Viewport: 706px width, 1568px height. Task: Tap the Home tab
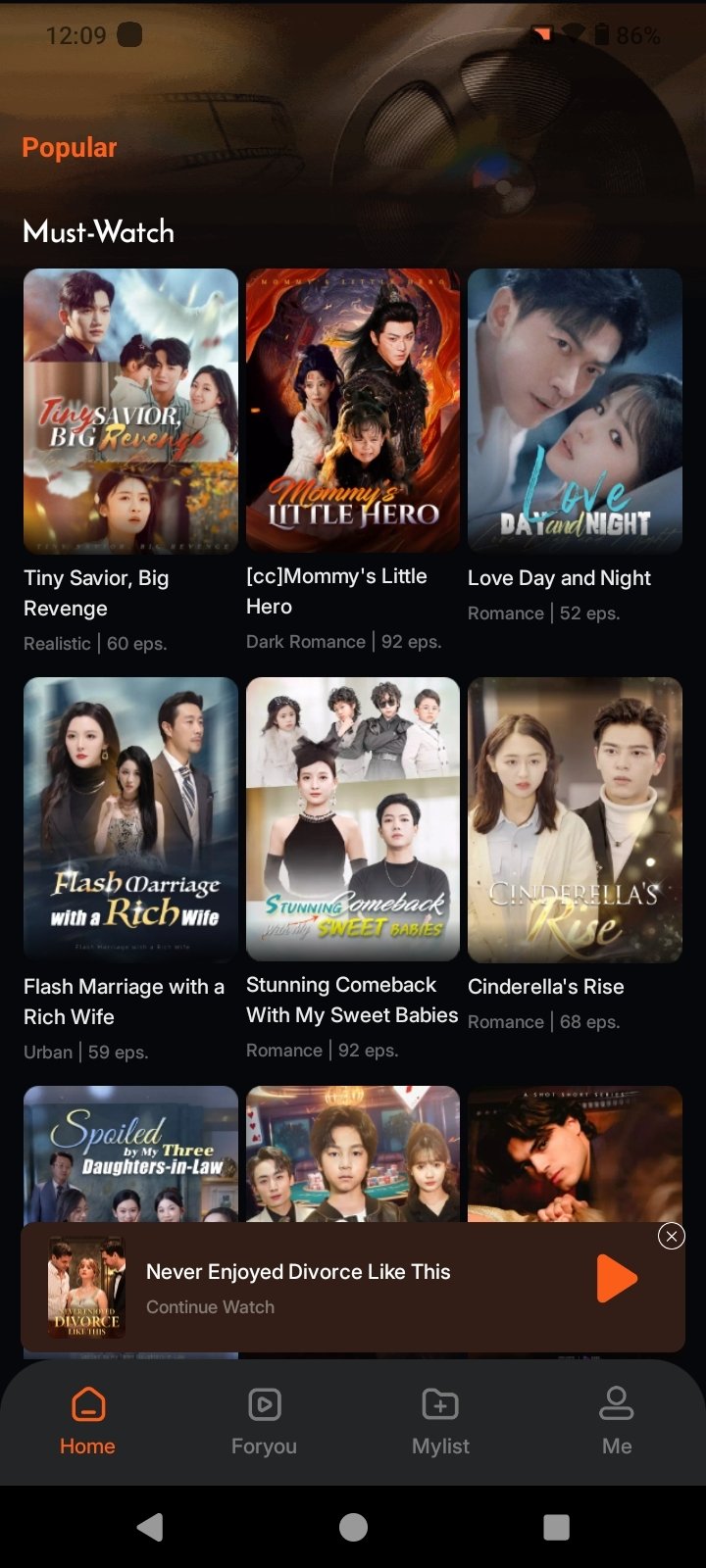87,1421
